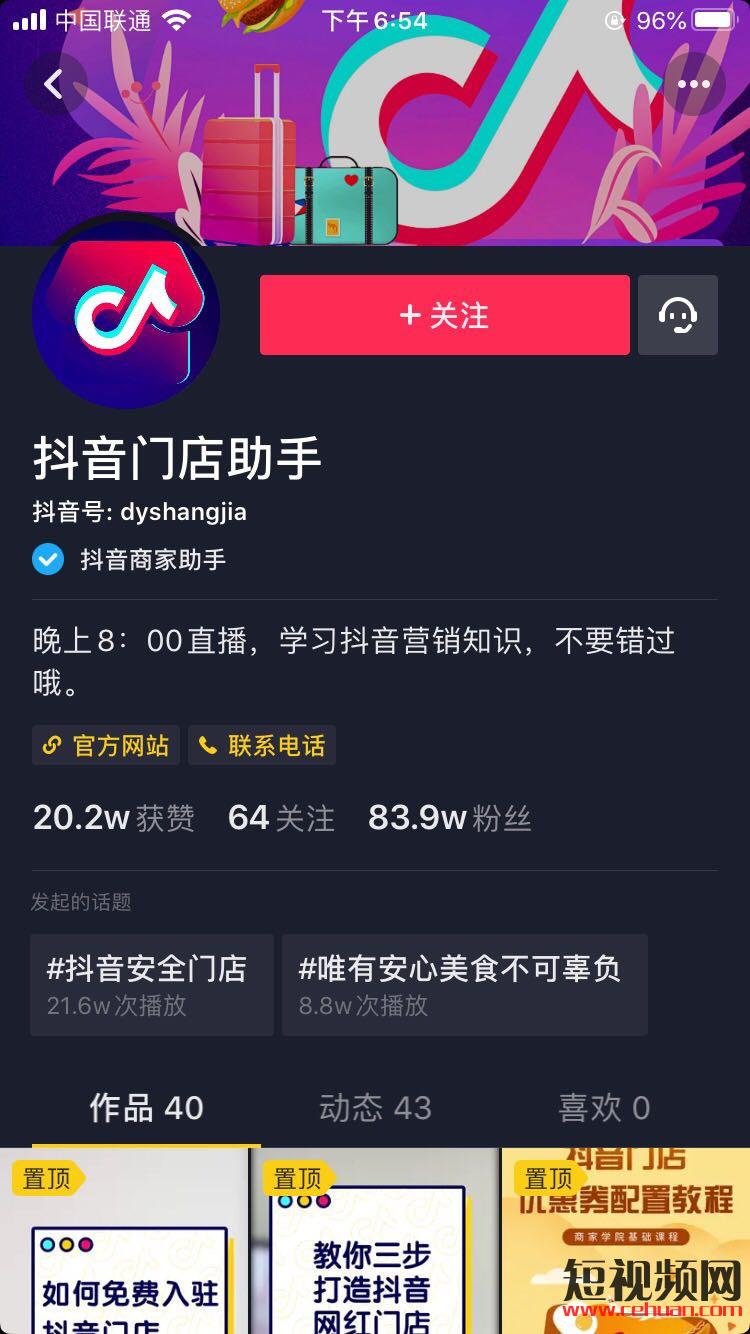The width and height of the screenshot is (750, 1334).
Task: Tap the 联系电话 chip
Action: 262,746
